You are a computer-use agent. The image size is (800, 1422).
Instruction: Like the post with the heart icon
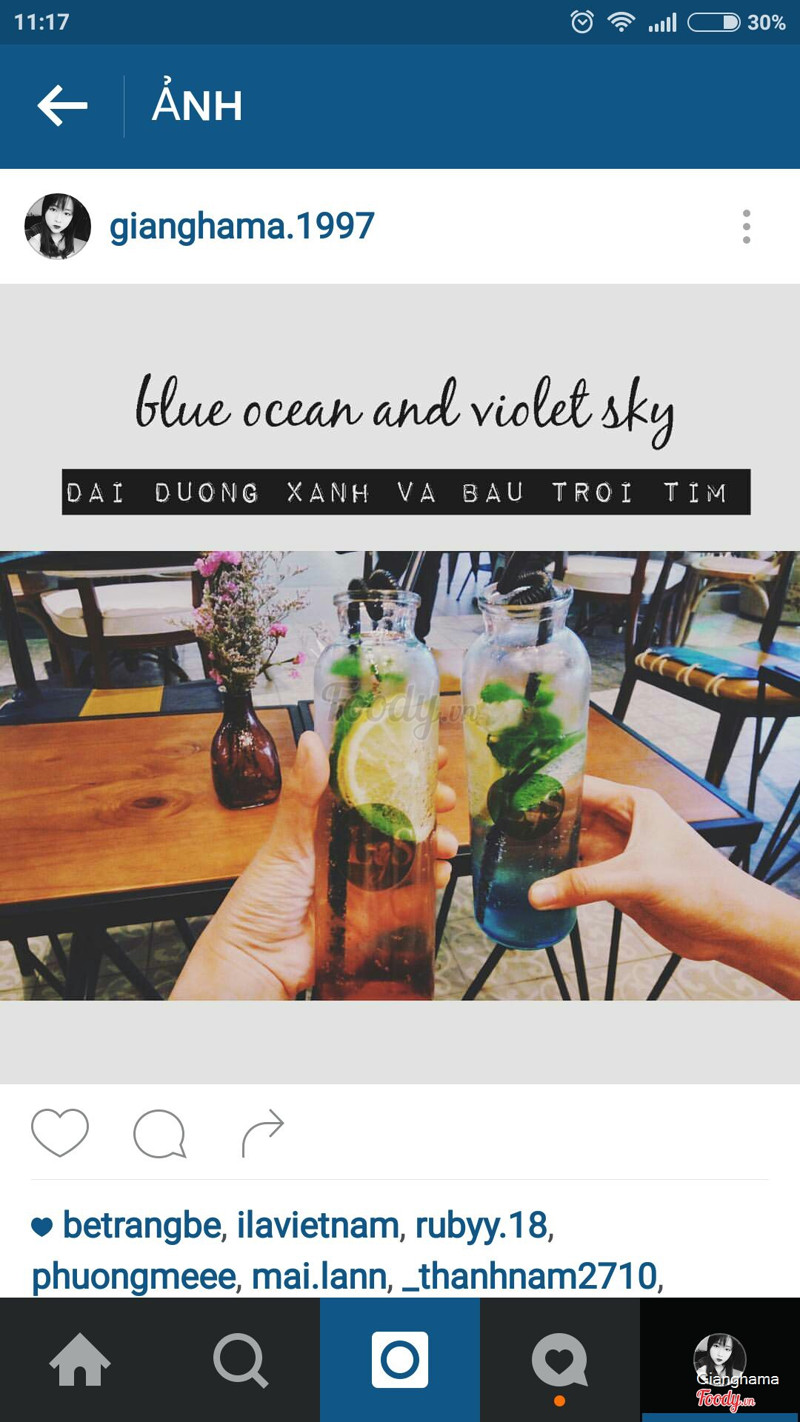[x=60, y=1133]
